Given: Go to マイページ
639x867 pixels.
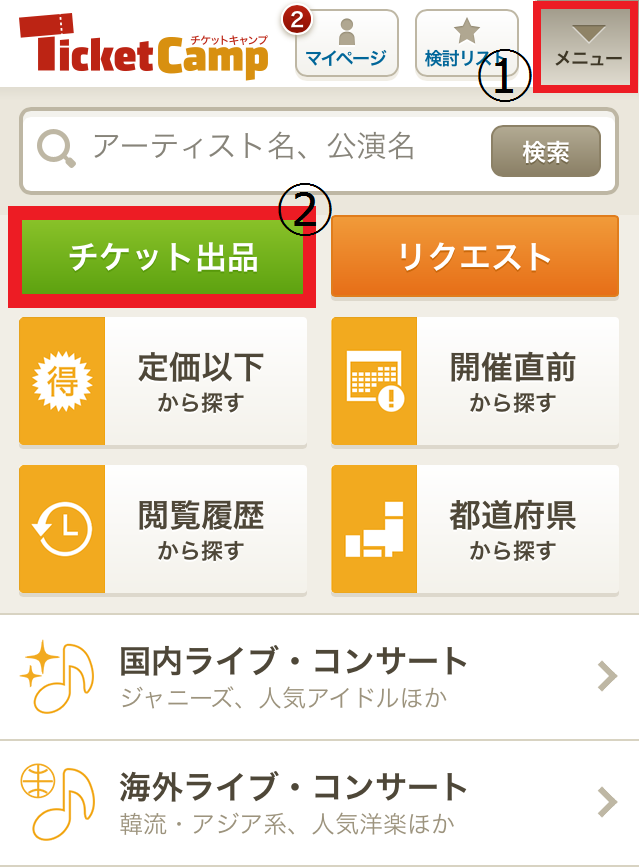Looking at the screenshot, I should (x=346, y=44).
